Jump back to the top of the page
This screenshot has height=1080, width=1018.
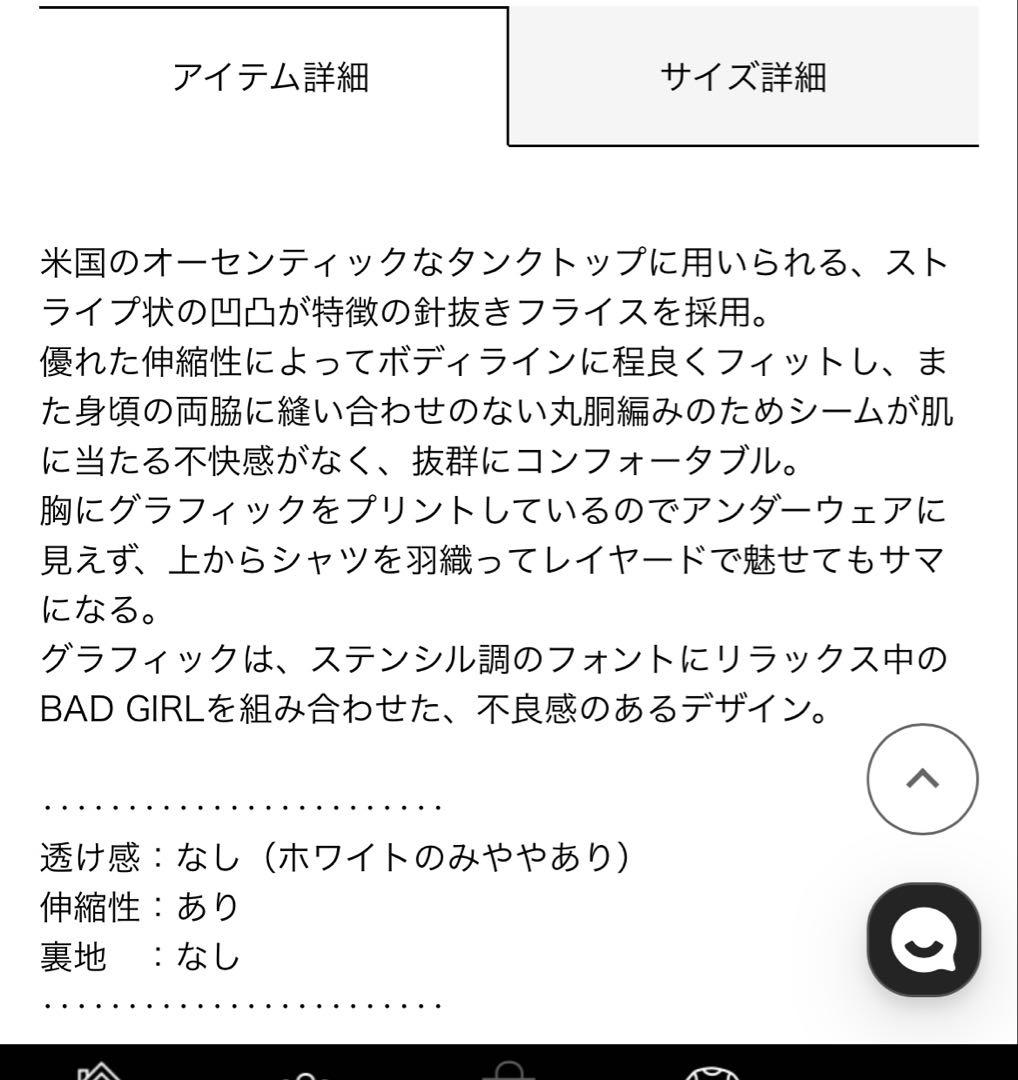[x=922, y=780]
